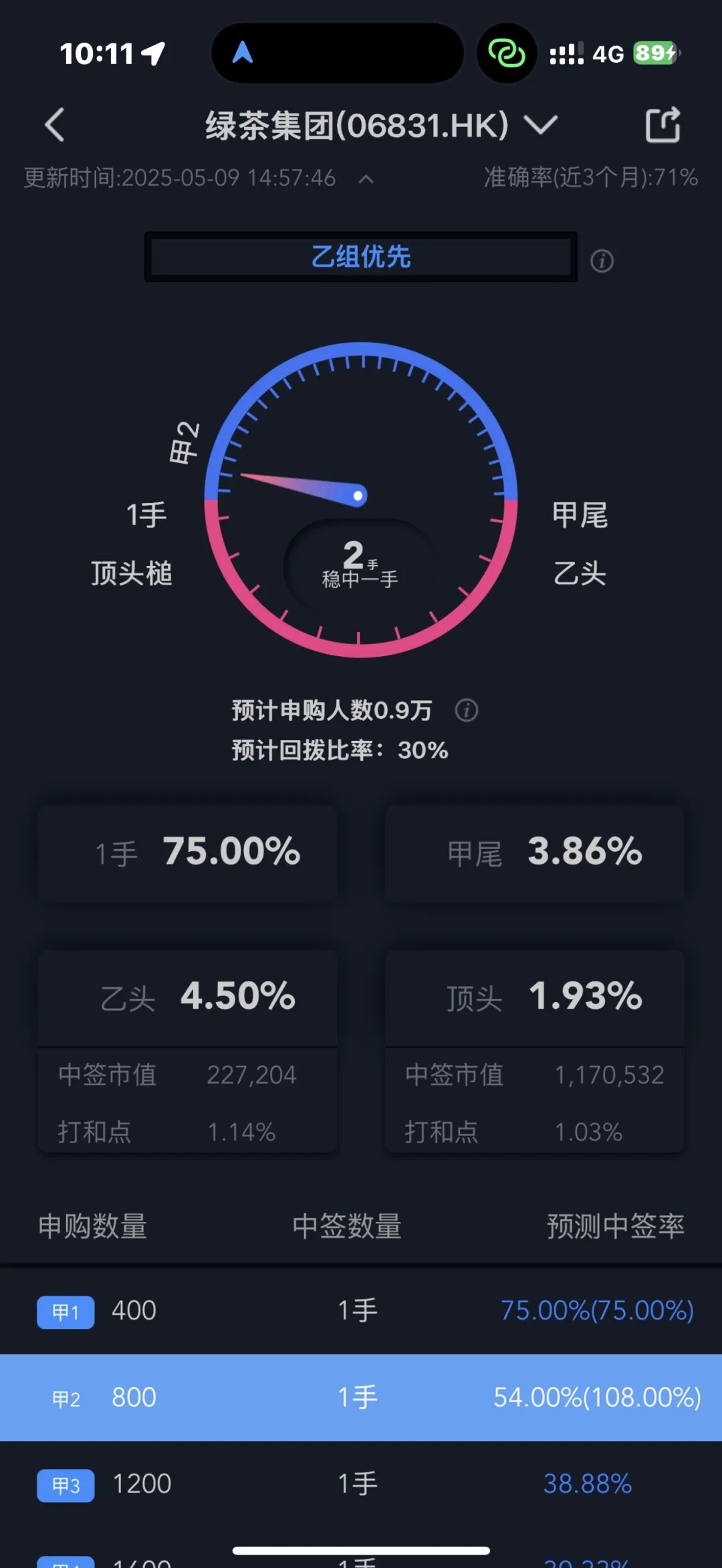This screenshot has height=1568, width=722.
Task: Open info icon beside 乙组优先
Action: (602, 261)
